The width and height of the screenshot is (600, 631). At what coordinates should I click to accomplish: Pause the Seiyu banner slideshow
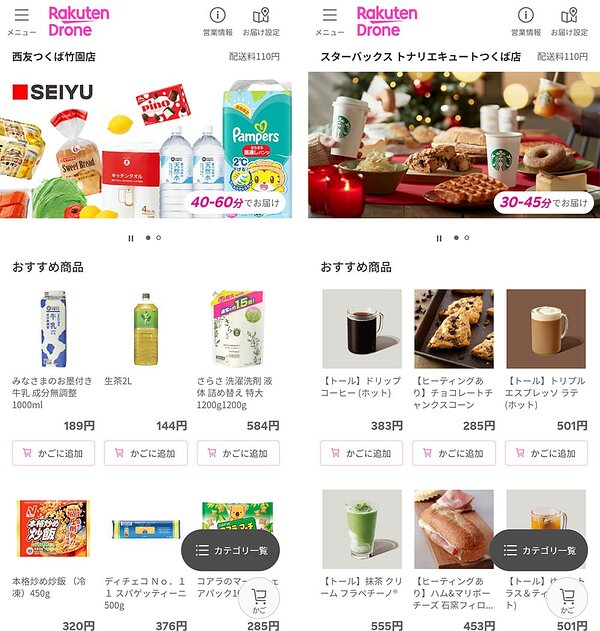coord(131,238)
